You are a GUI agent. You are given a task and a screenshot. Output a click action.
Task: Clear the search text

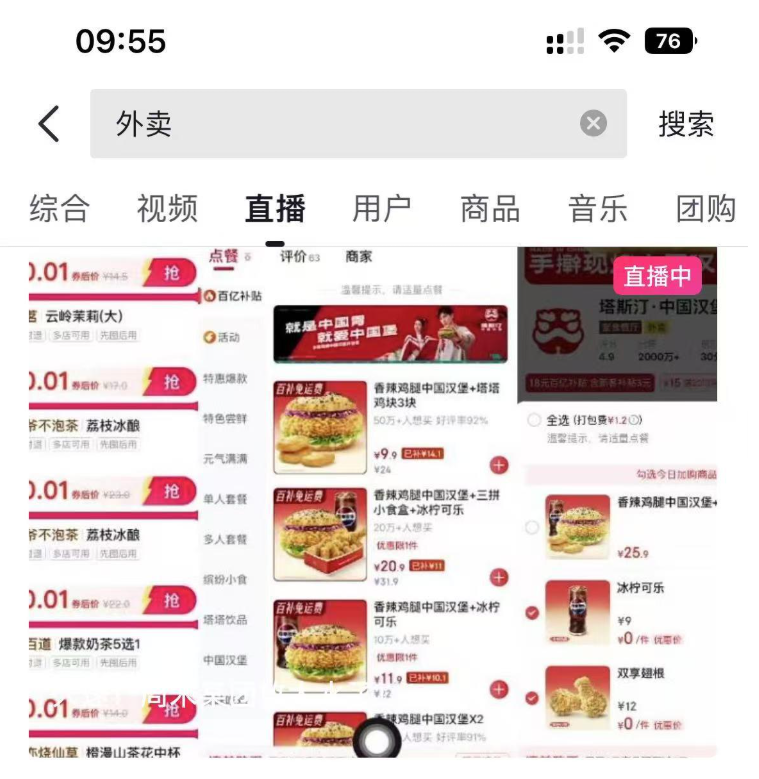point(593,124)
